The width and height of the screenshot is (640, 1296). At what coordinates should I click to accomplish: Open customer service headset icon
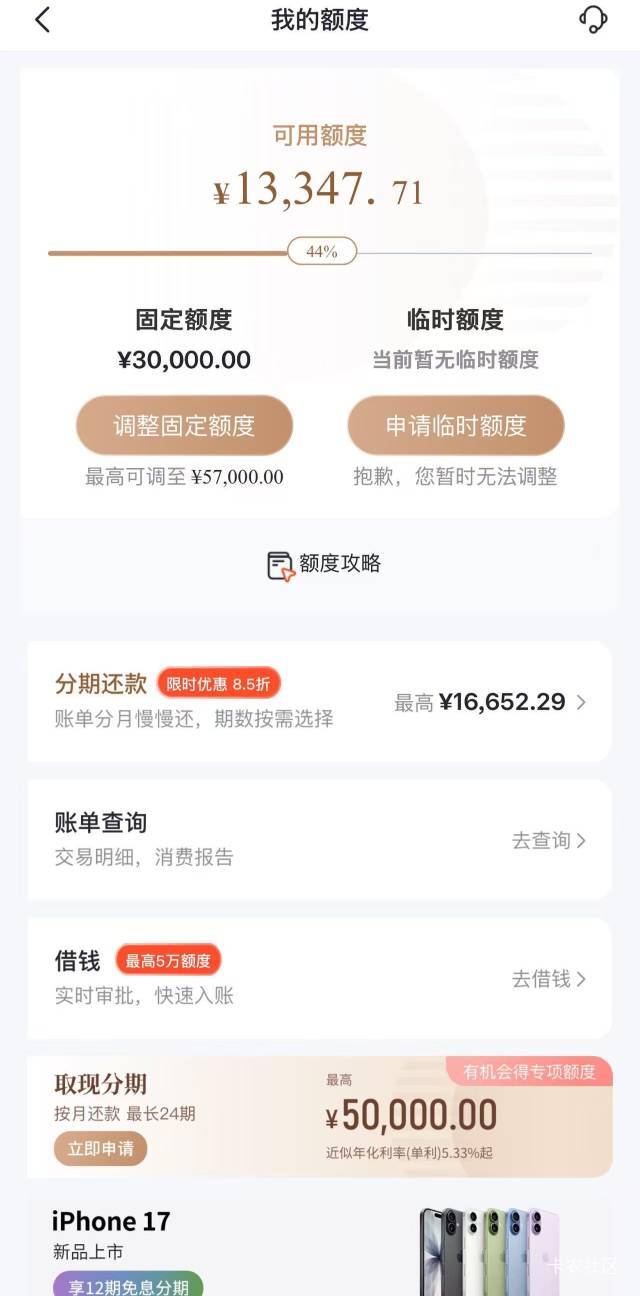593,20
